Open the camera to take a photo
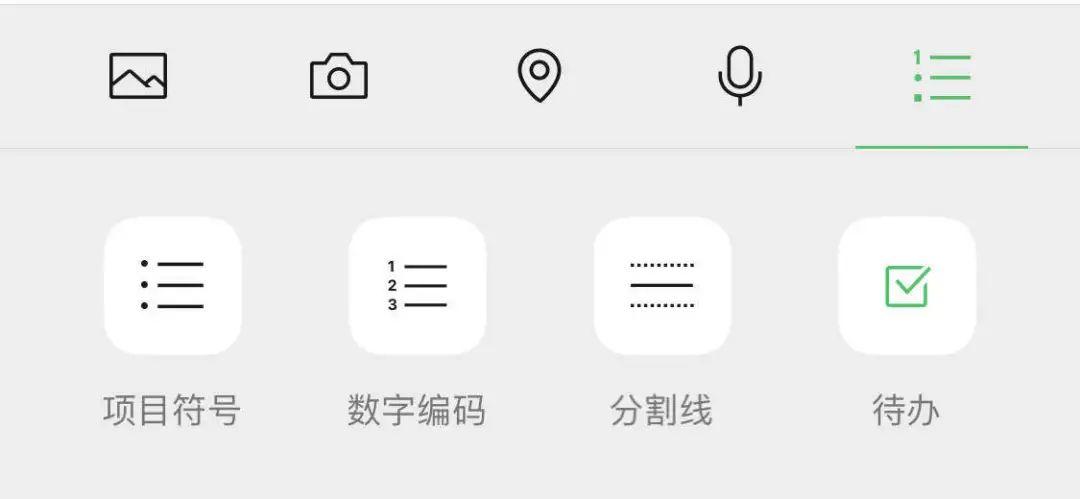 point(339,76)
